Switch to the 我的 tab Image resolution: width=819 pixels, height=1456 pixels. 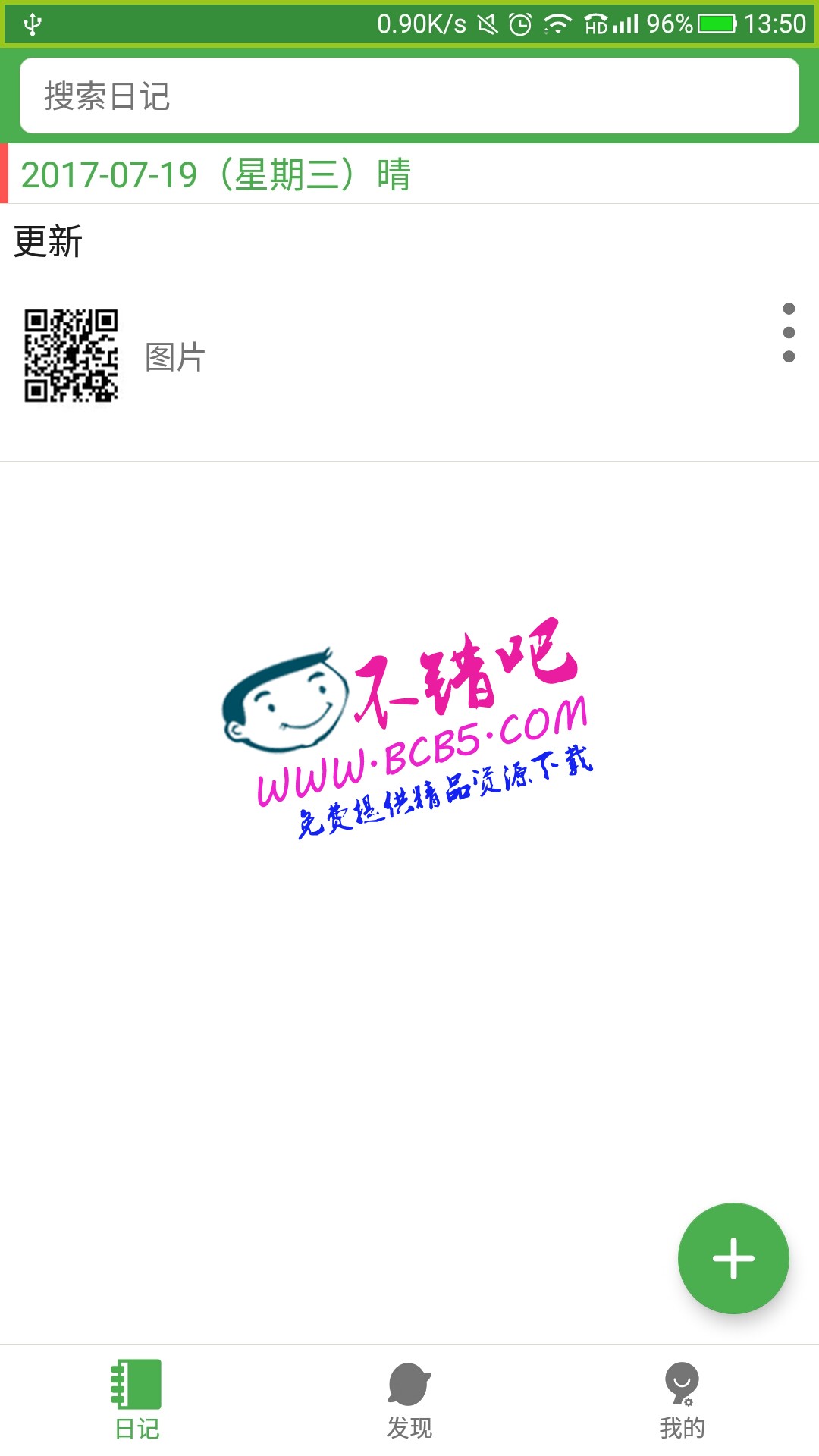click(682, 1399)
